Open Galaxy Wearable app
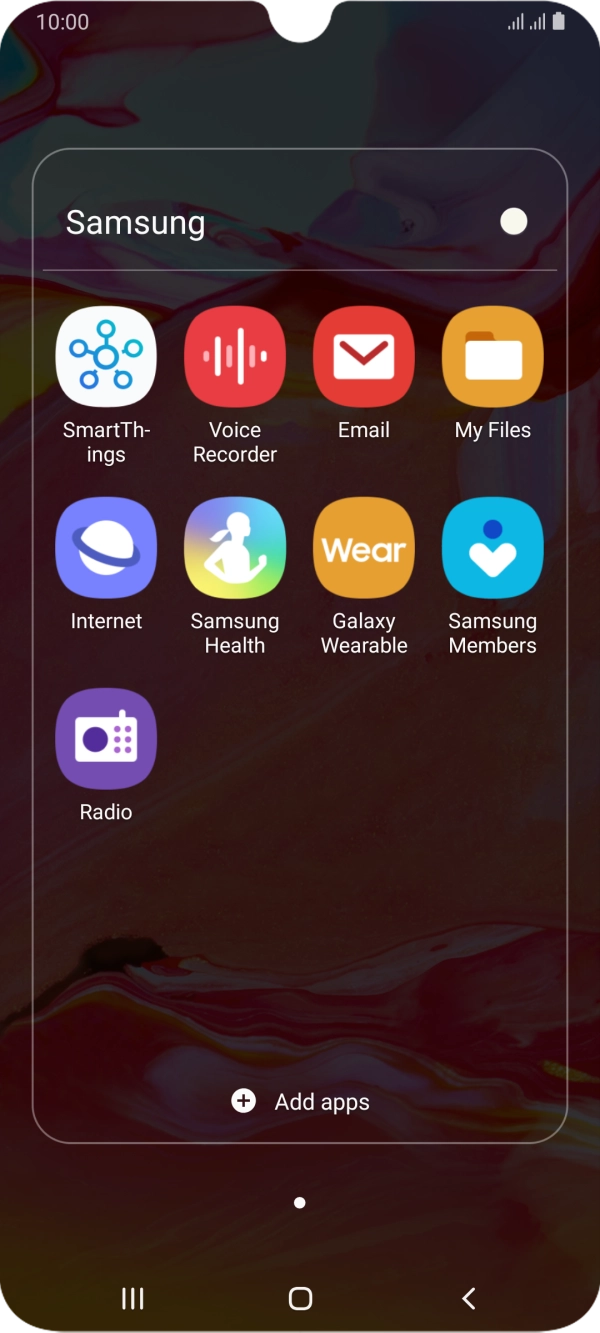 click(x=364, y=548)
